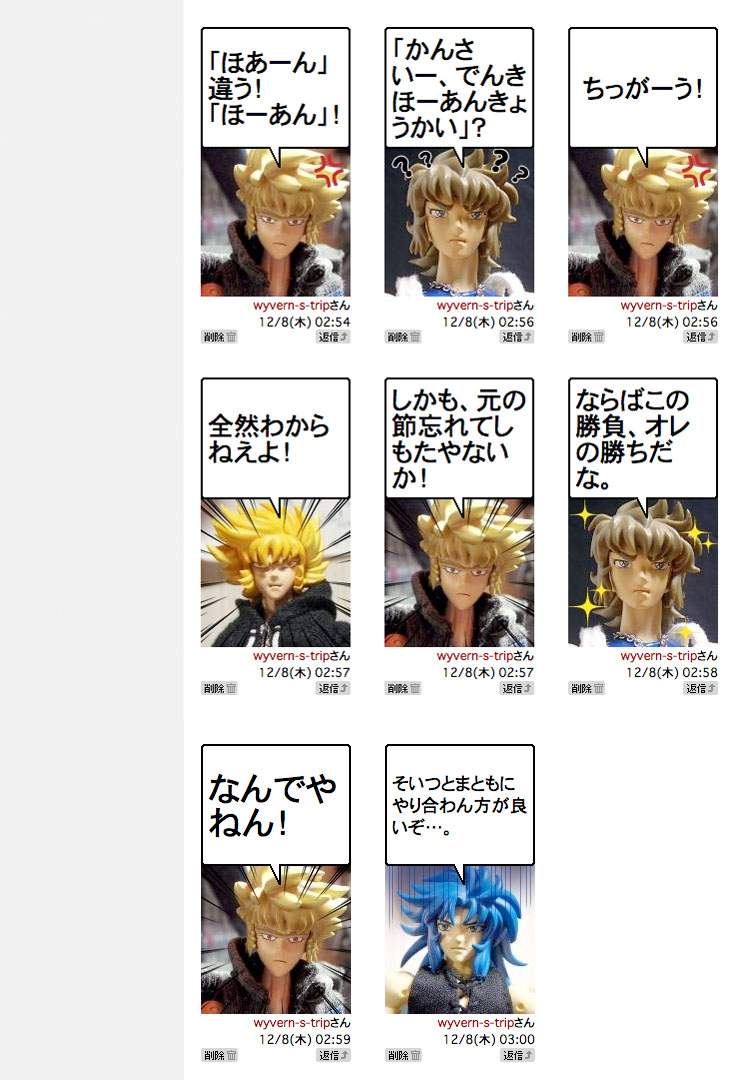Delete the 全然わからねえよ! post

[x=219, y=688]
